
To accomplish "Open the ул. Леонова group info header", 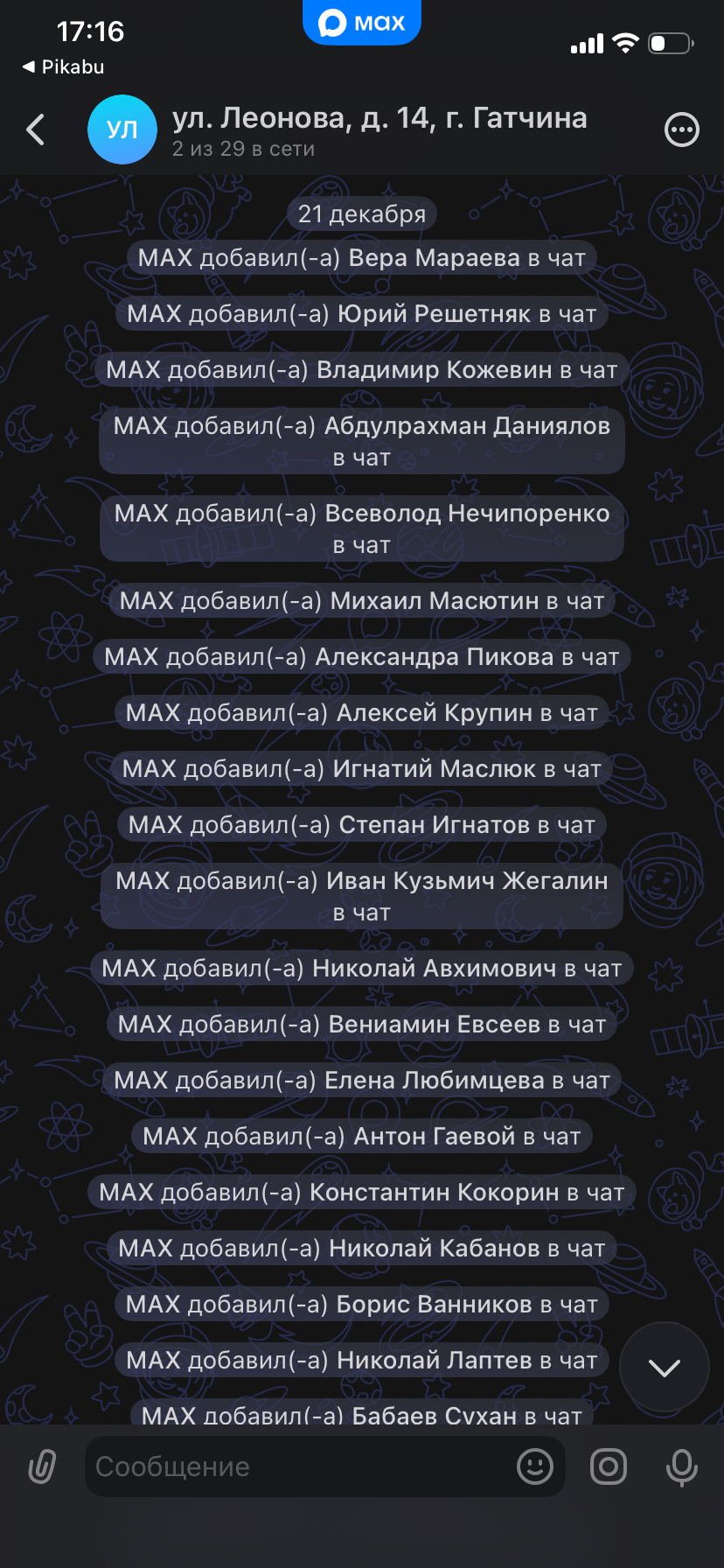I will point(379,129).
